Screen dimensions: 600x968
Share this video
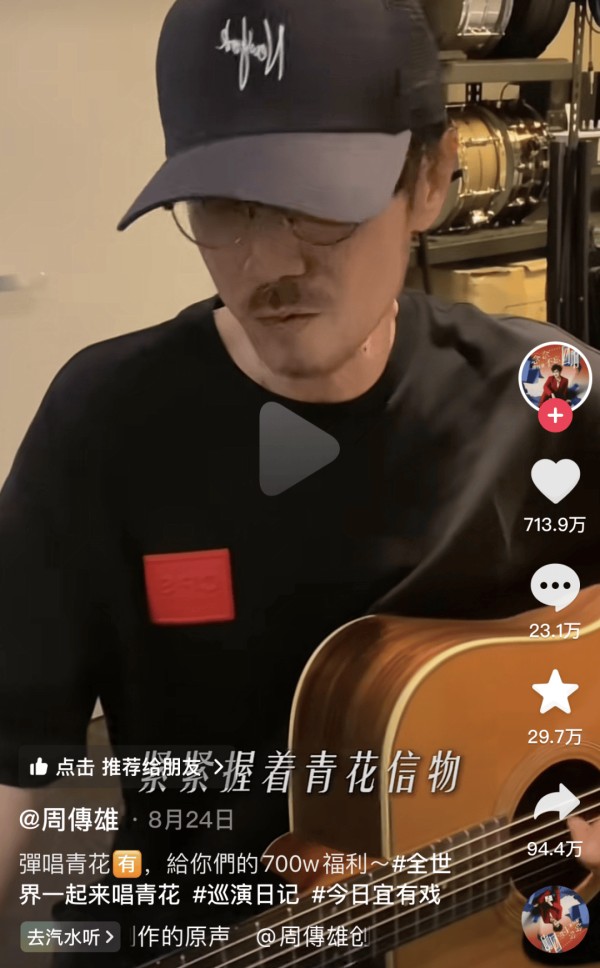[x=556, y=803]
